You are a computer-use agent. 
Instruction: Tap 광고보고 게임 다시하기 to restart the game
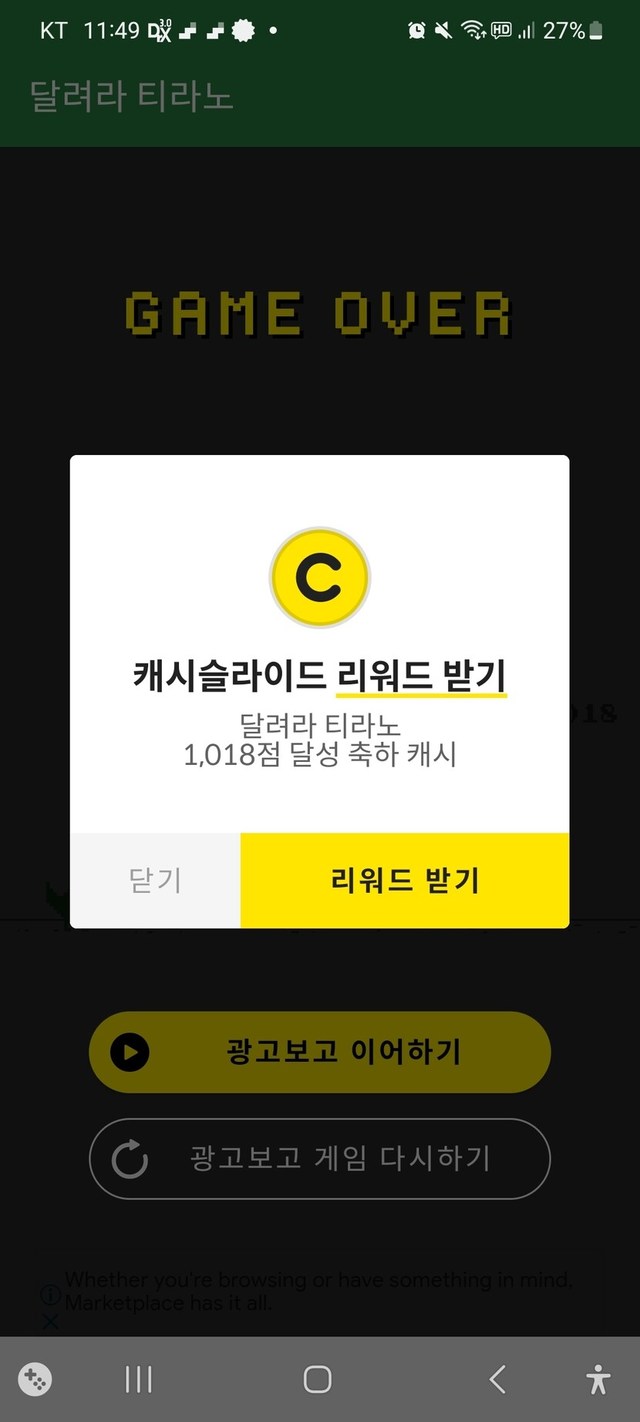click(320, 1159)
